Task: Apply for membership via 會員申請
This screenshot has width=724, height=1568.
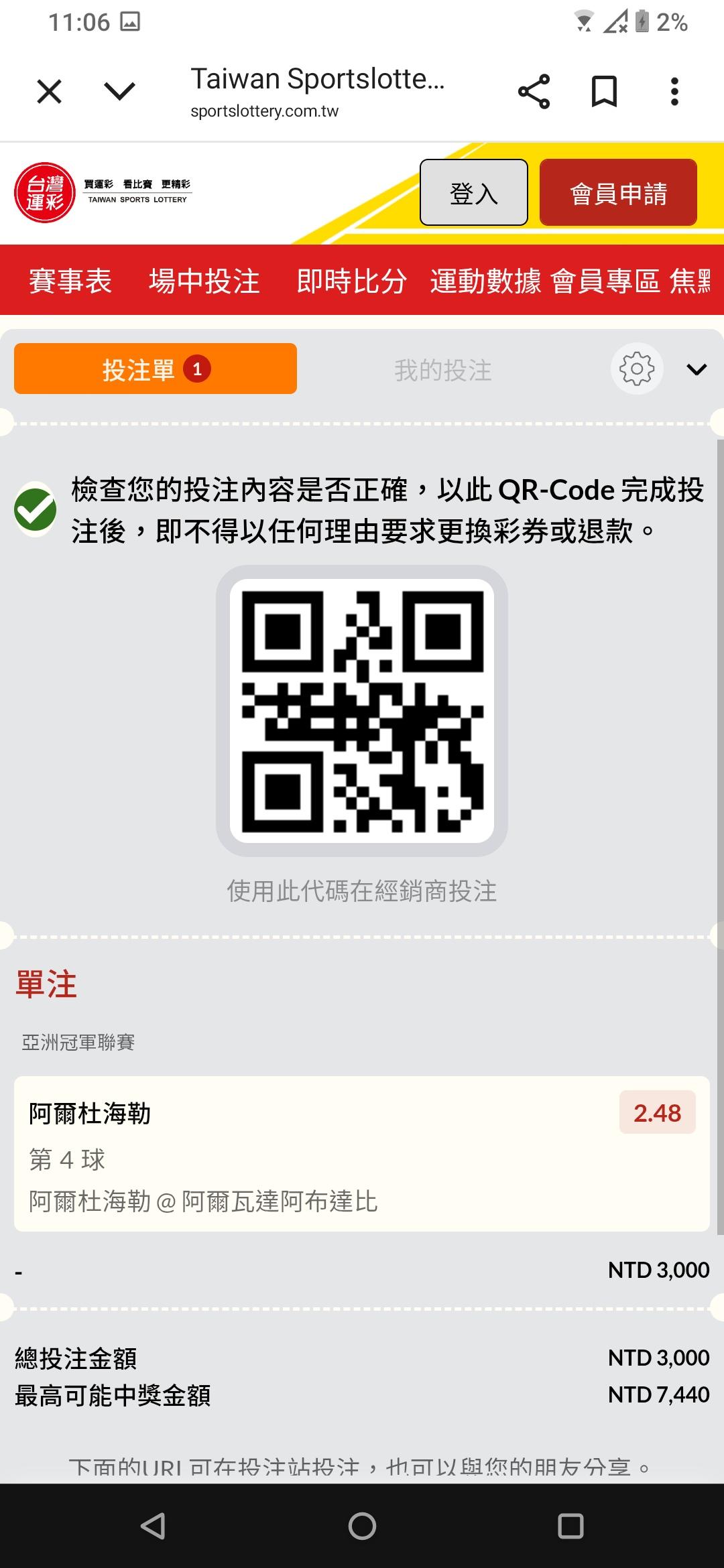Action: point(618,192)
